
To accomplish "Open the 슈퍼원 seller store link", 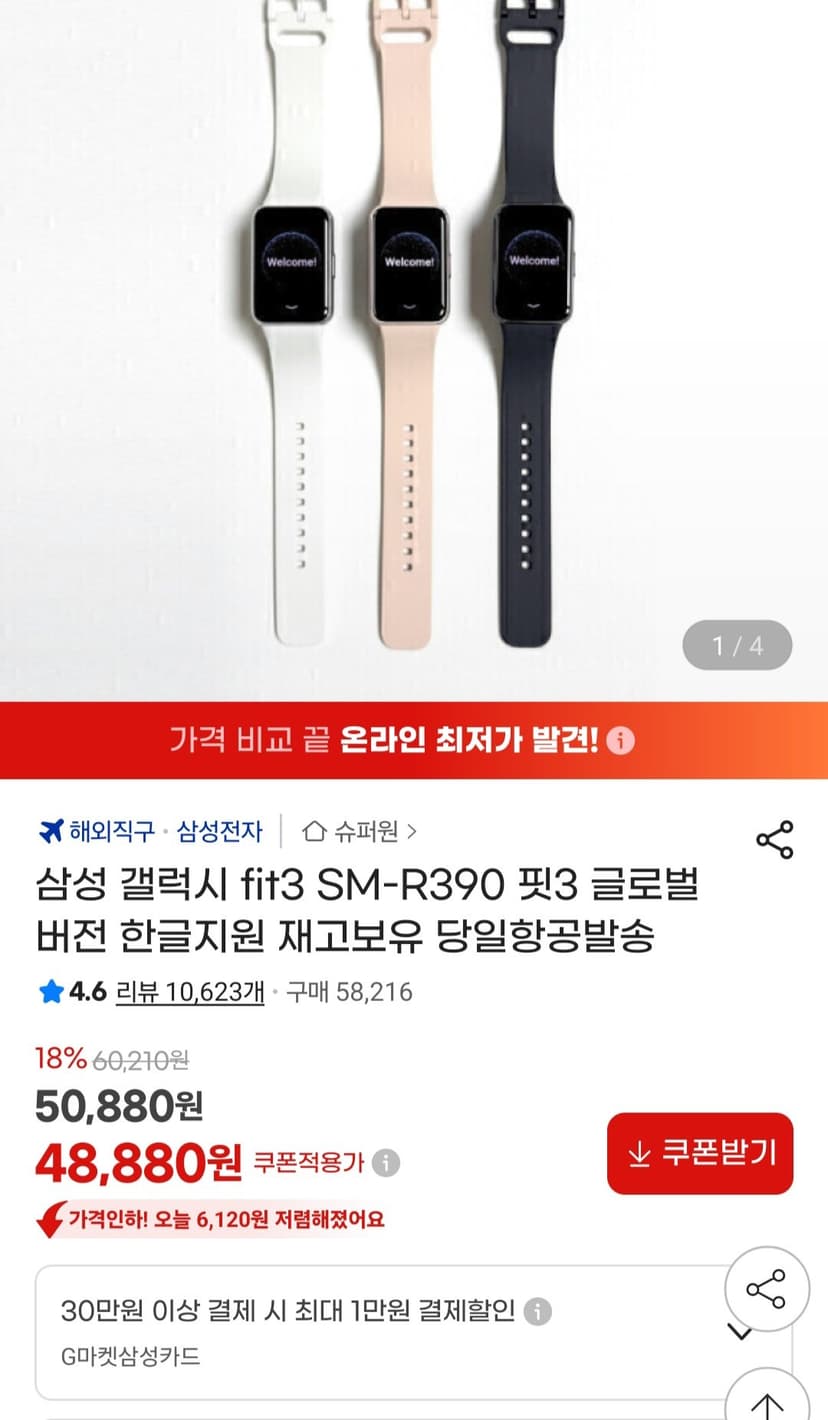I will tap(360, 830).
